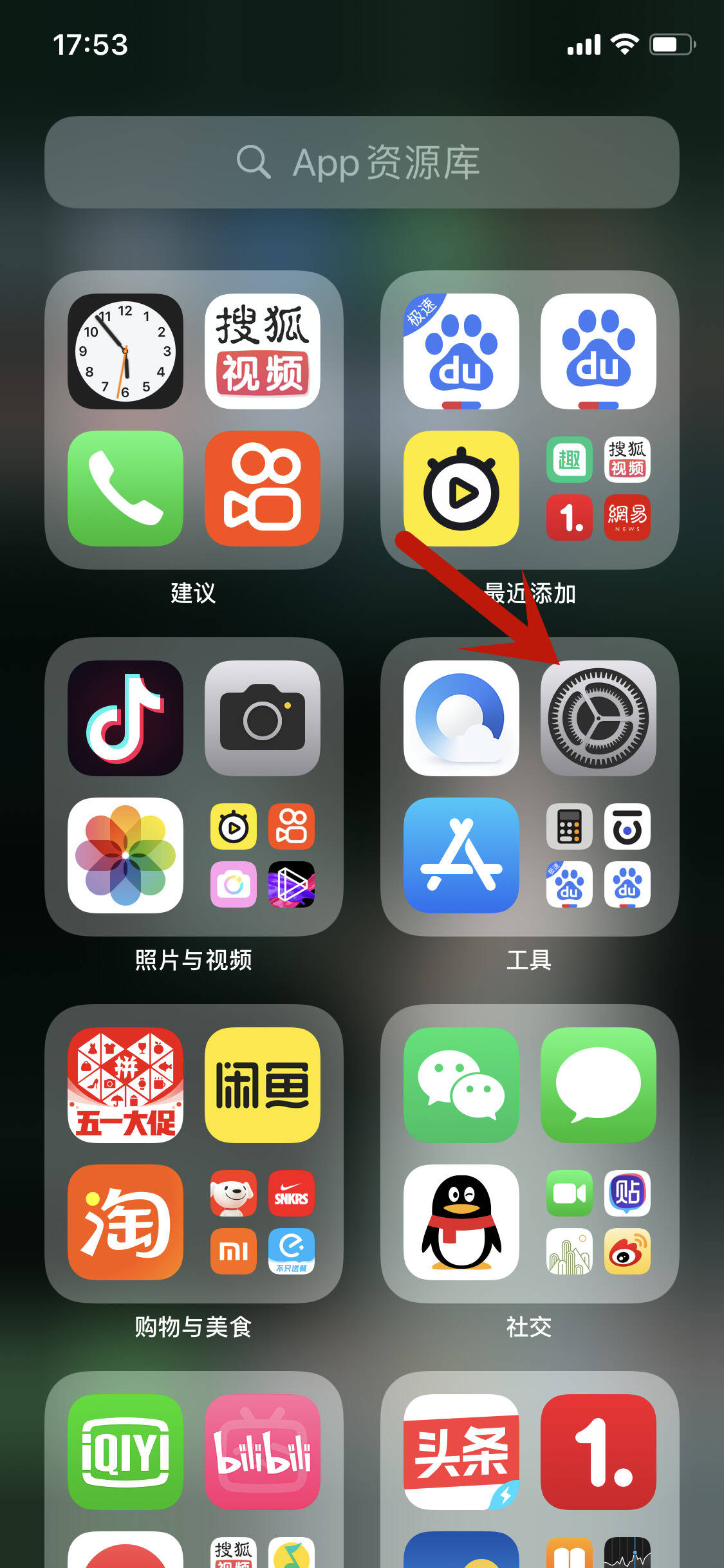Open the Clock app
The height and width of the screenshot is (1568, 724).
tap(125, 351)
